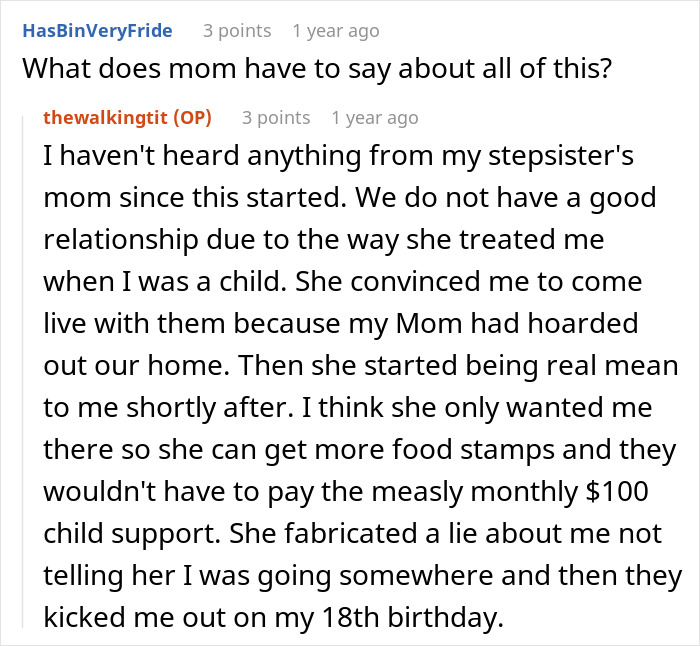View thewalkingtit (OP) profile
Viewport: 700px width, 646px height.
pyautogui.click(x=127, y=118)
